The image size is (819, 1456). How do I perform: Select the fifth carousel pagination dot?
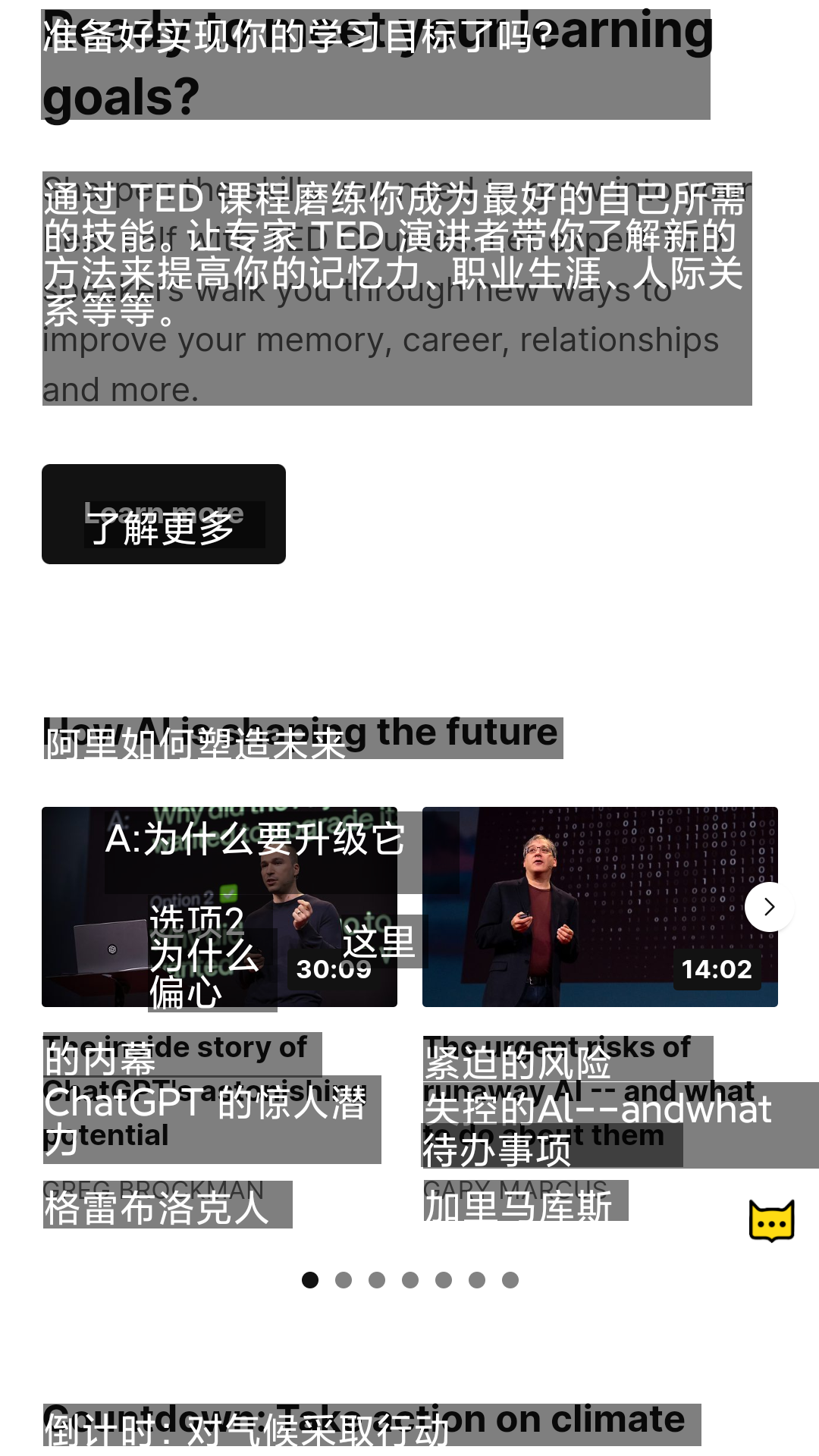pos(441,1280)
